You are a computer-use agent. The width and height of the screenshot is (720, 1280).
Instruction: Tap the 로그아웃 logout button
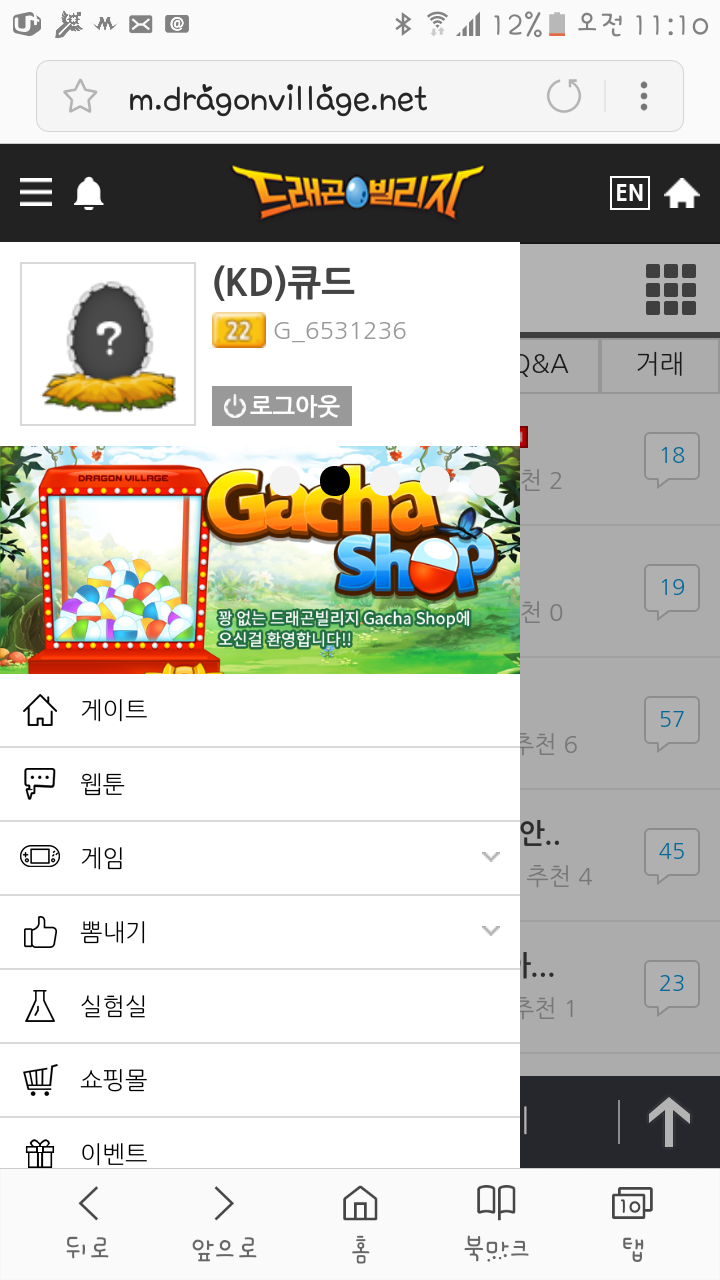[x=282, y=406]
